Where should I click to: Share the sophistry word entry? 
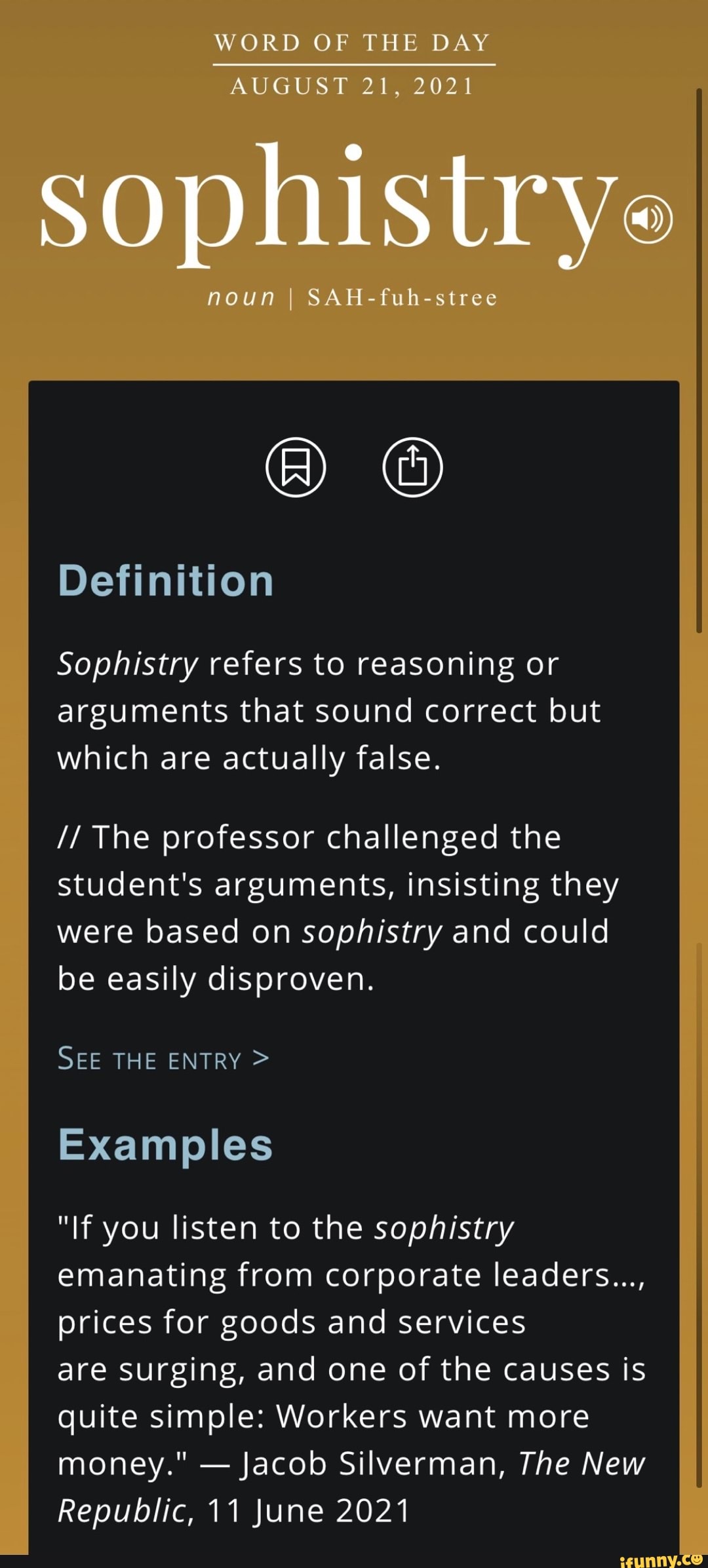(412, 467)
